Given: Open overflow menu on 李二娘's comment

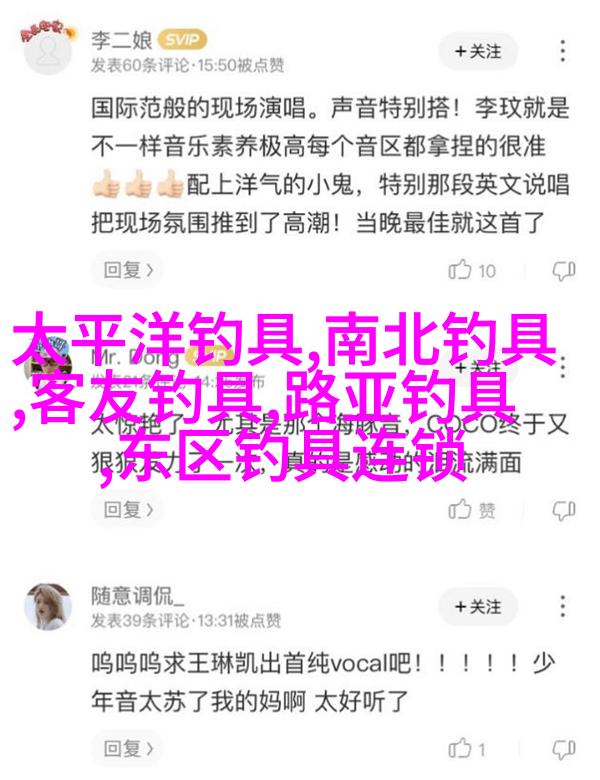Looking at the screenshot, I should click(564, 51).
